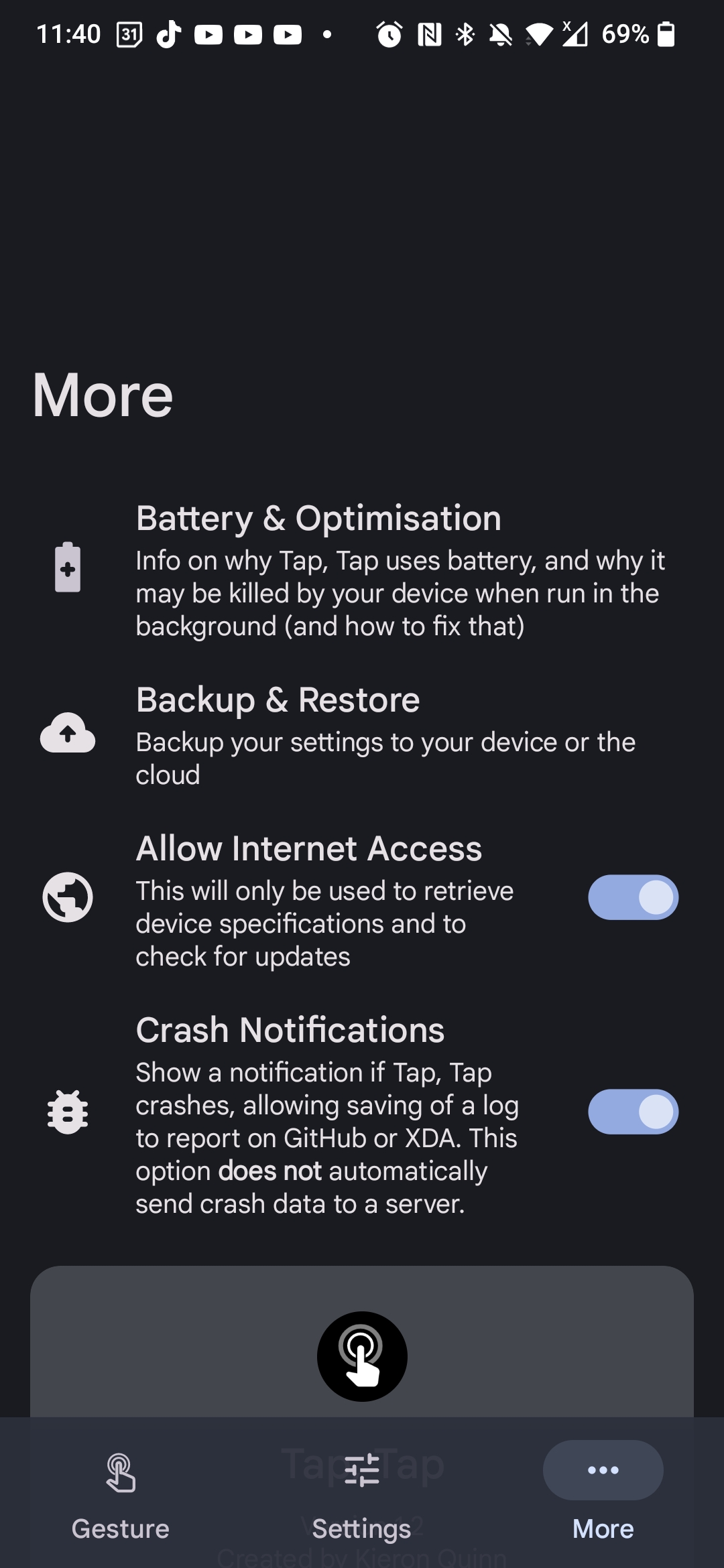Toggle internet access for device specifications
The width and height of the screenshot is (724, 1568).
[x=633, y=897]
